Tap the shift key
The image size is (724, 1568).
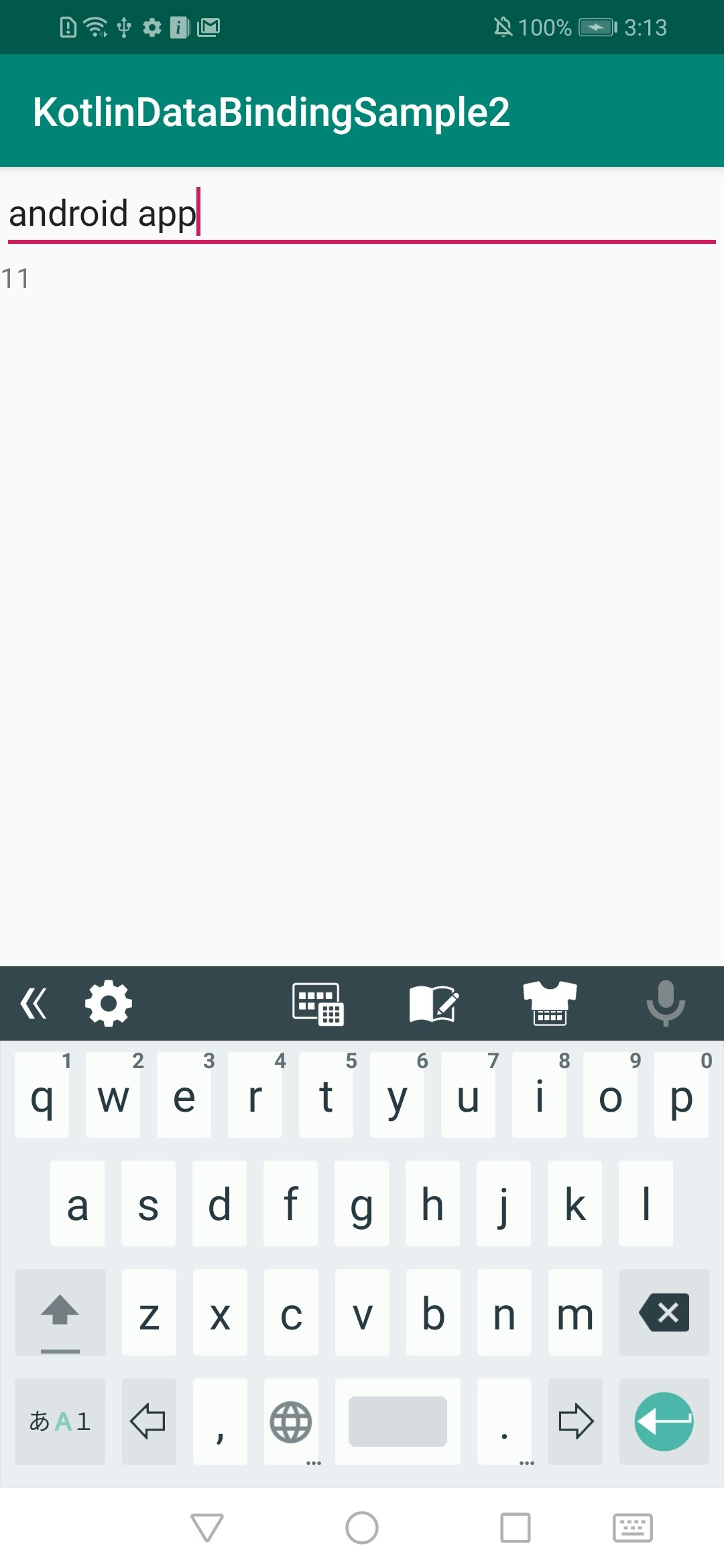coord(60,1312)
